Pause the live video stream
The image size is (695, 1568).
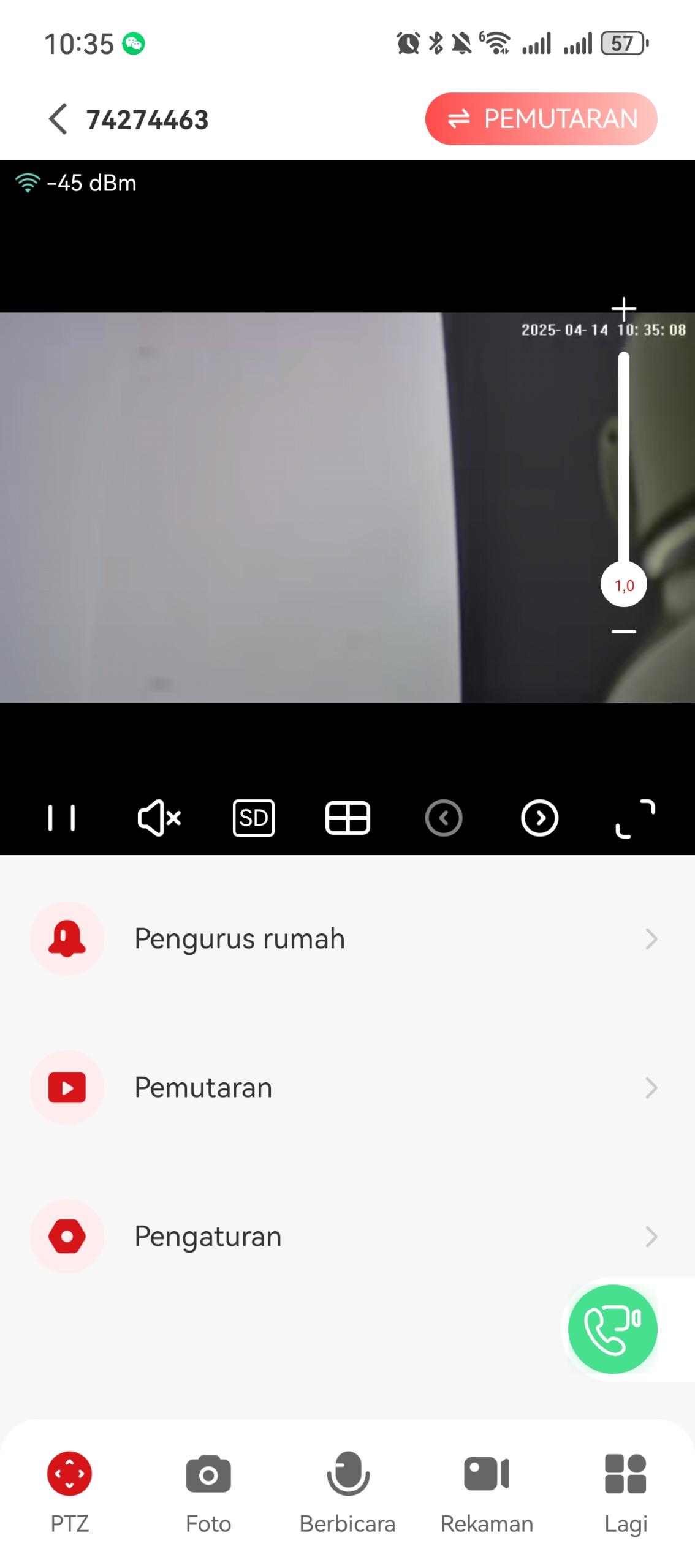click(x=62, y=818)
